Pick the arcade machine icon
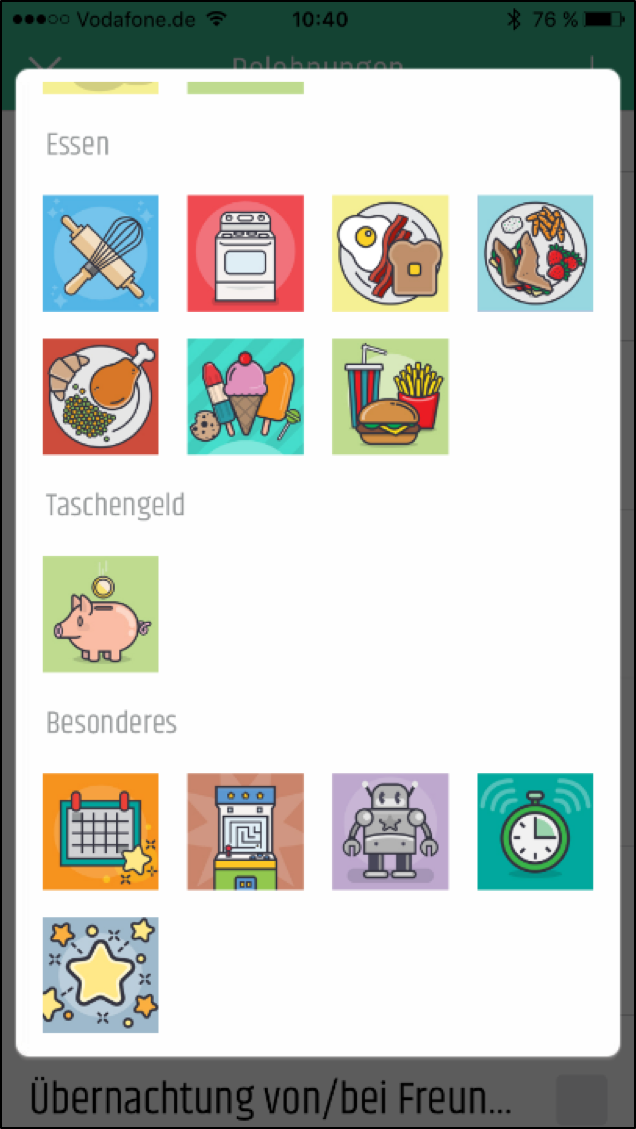 [245, 831]
